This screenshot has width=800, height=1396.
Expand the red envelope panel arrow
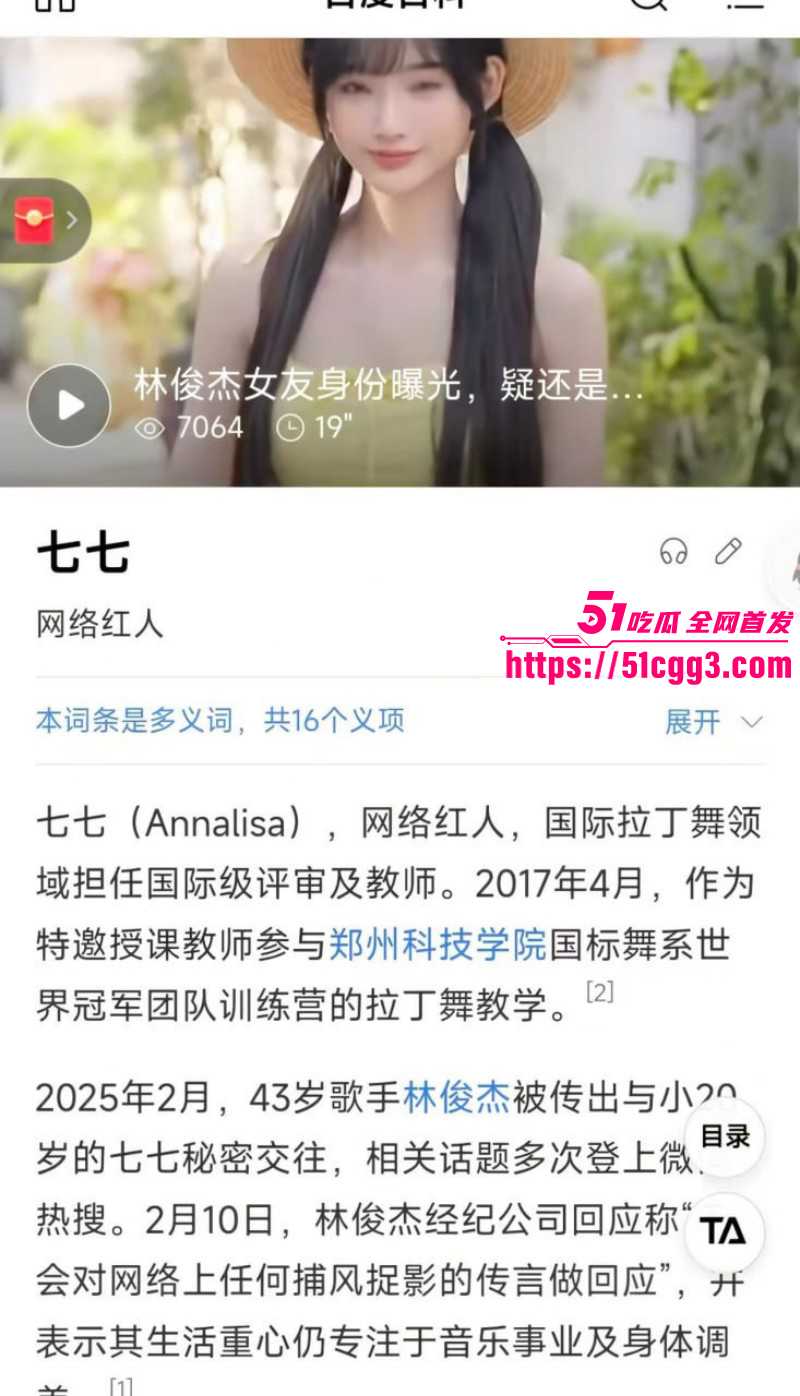click(x=72, y=219)
